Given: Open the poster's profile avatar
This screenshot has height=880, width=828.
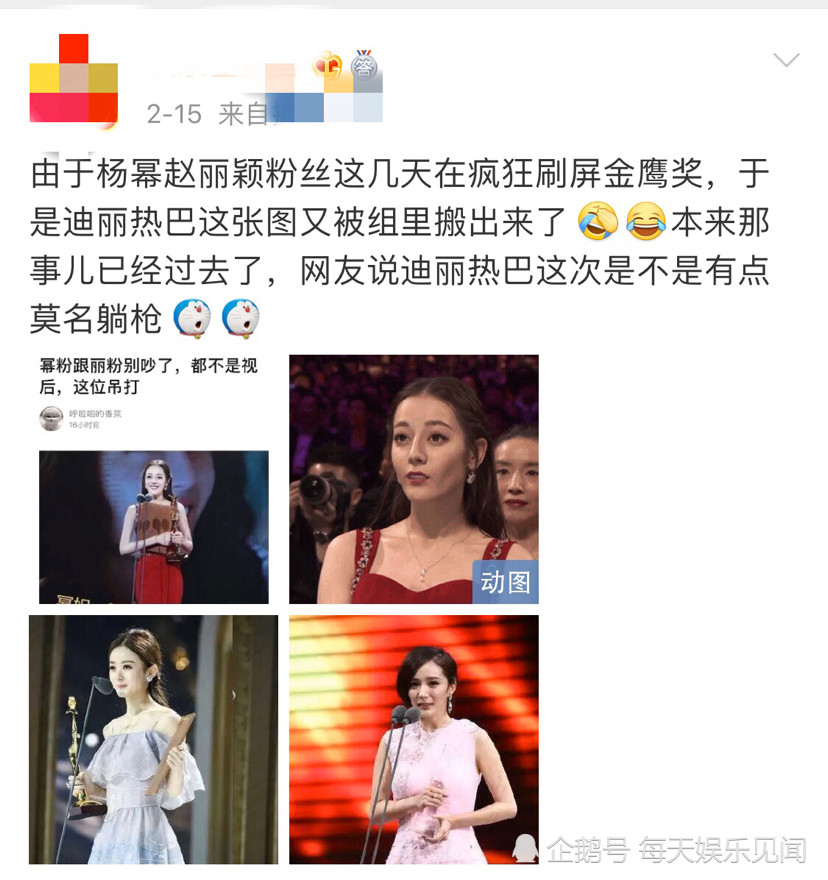Looking at the screenshot, I should coord(74,79).
